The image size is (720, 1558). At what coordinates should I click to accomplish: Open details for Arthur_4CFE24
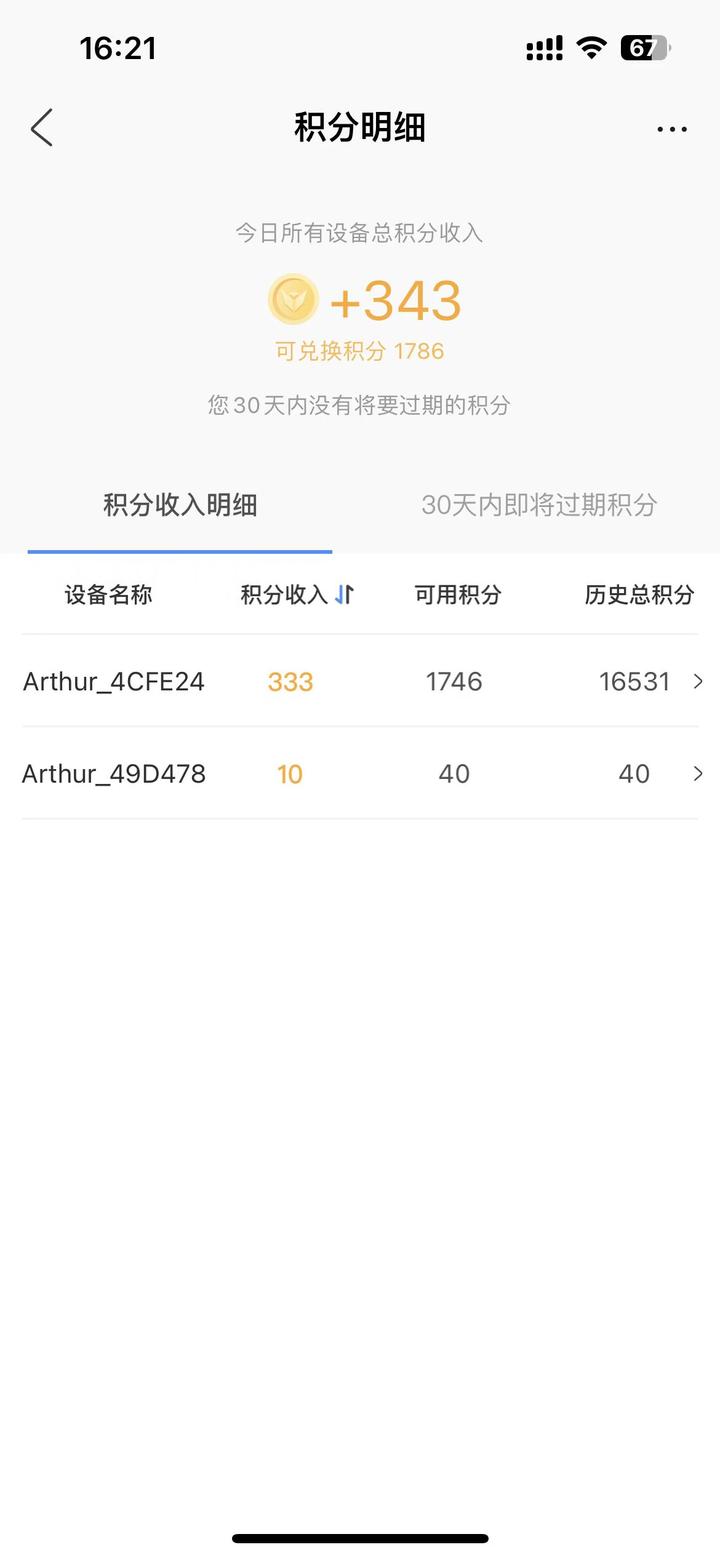point(360,681)
